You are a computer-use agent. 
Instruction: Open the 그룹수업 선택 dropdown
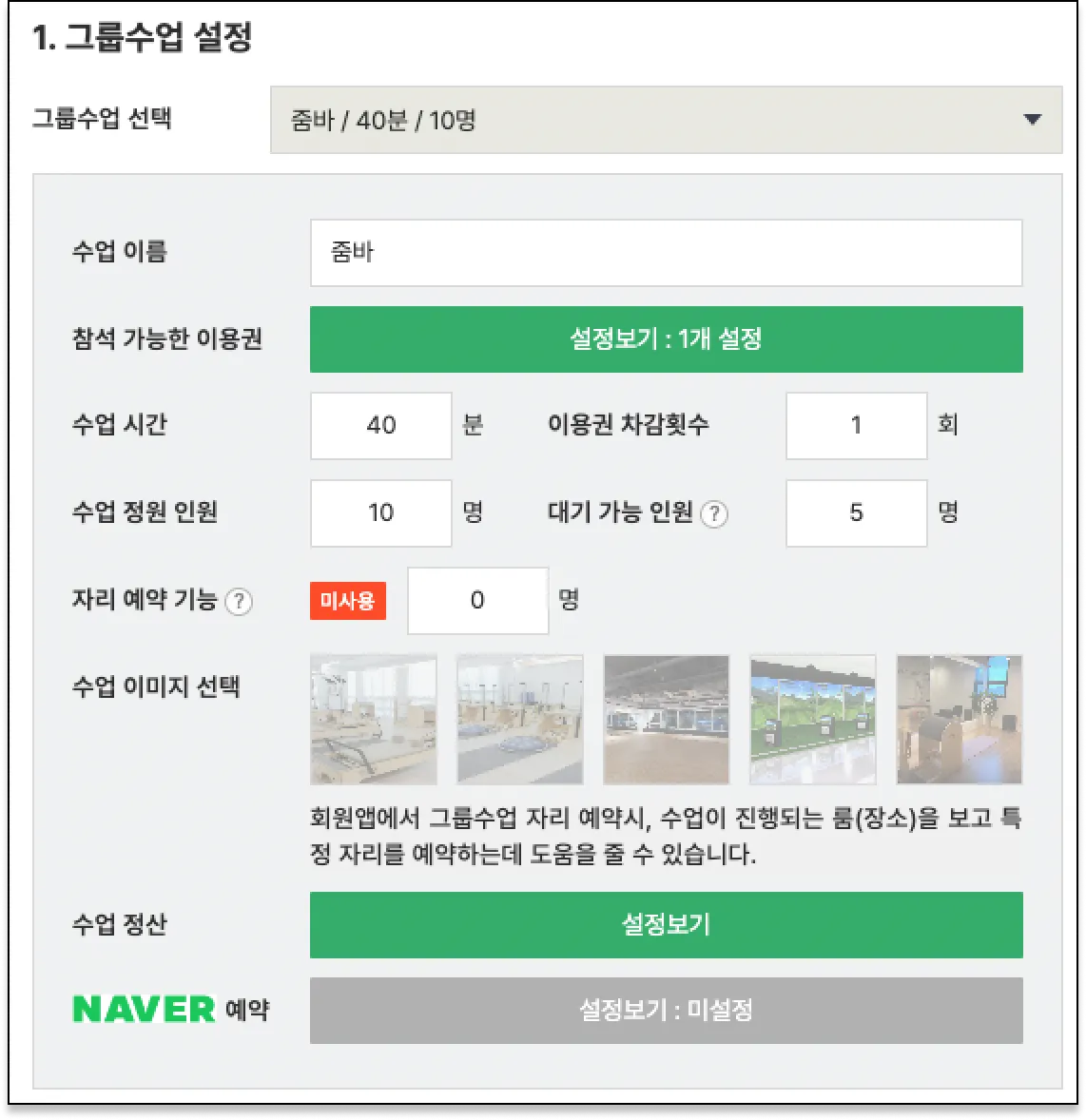point(666,120)
